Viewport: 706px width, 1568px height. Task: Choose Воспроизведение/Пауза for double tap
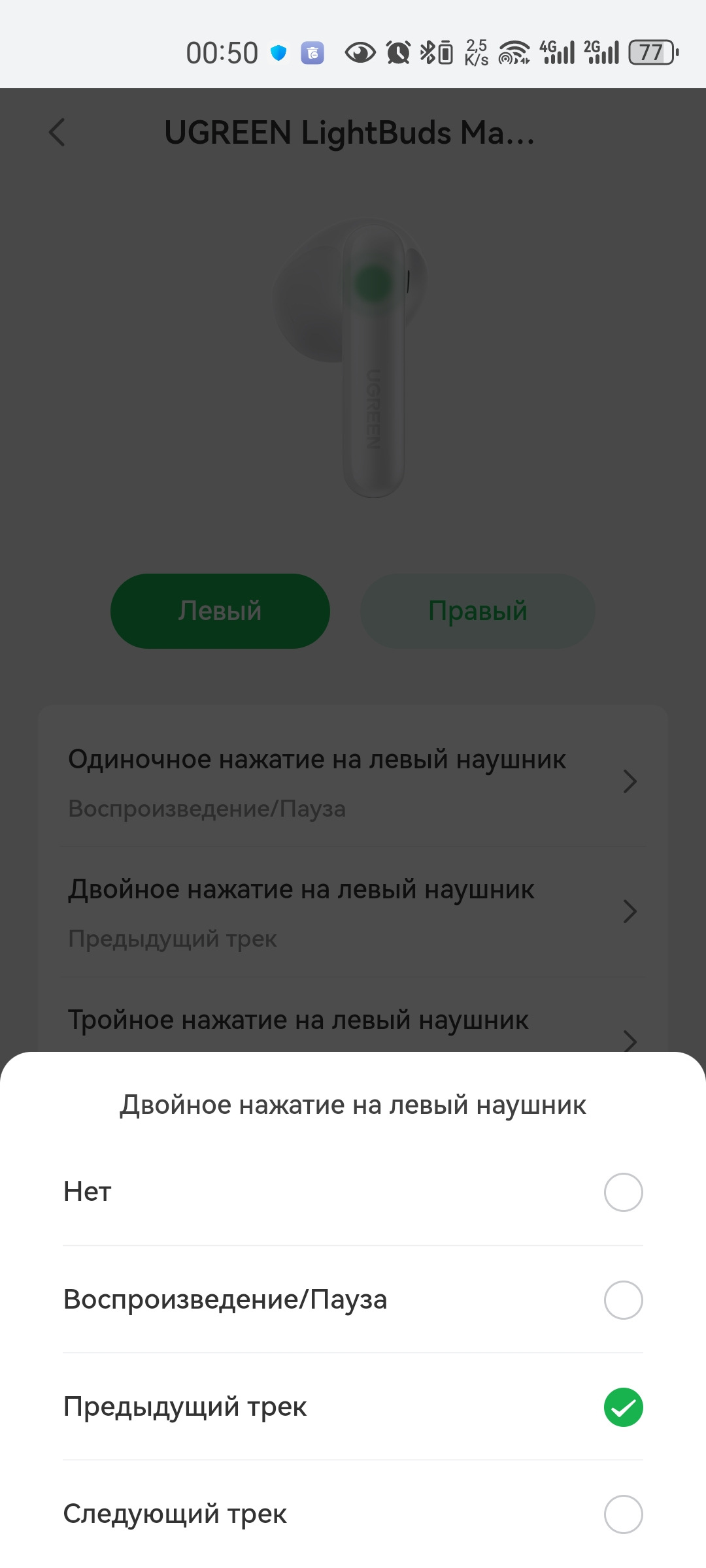pyautogui.click(x=623, y=1299)
